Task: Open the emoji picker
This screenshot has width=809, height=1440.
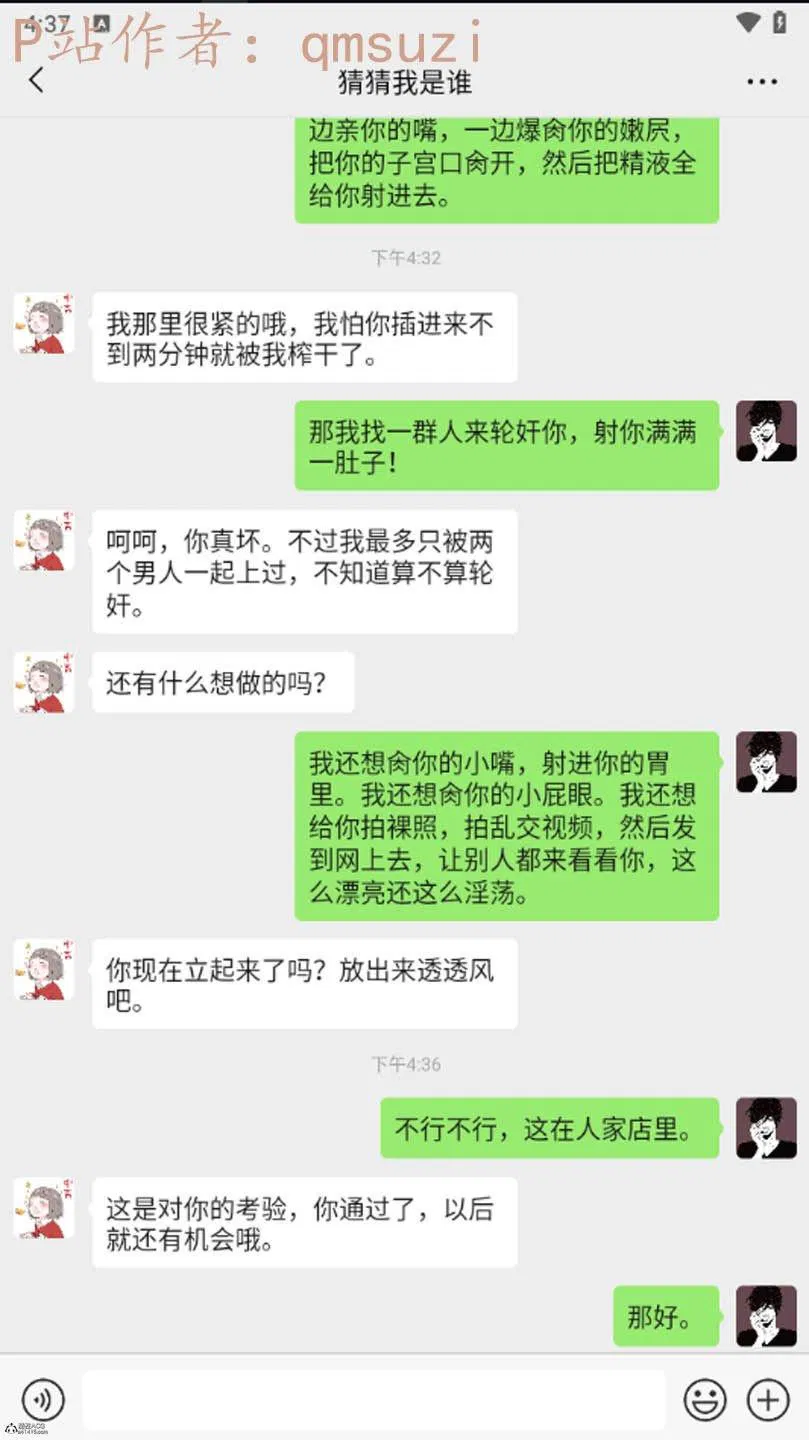Action: 706,1400
